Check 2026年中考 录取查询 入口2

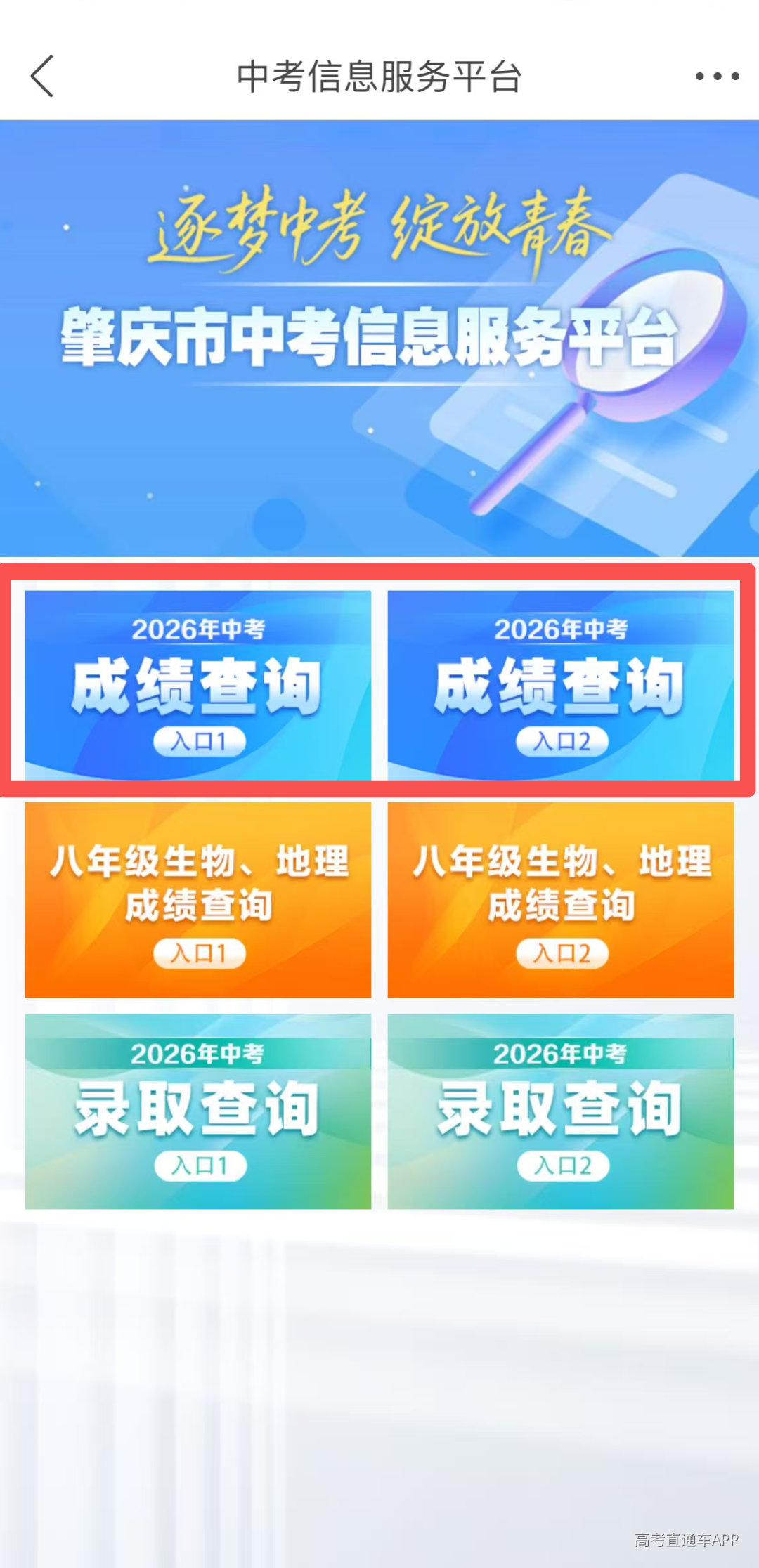561,1111
